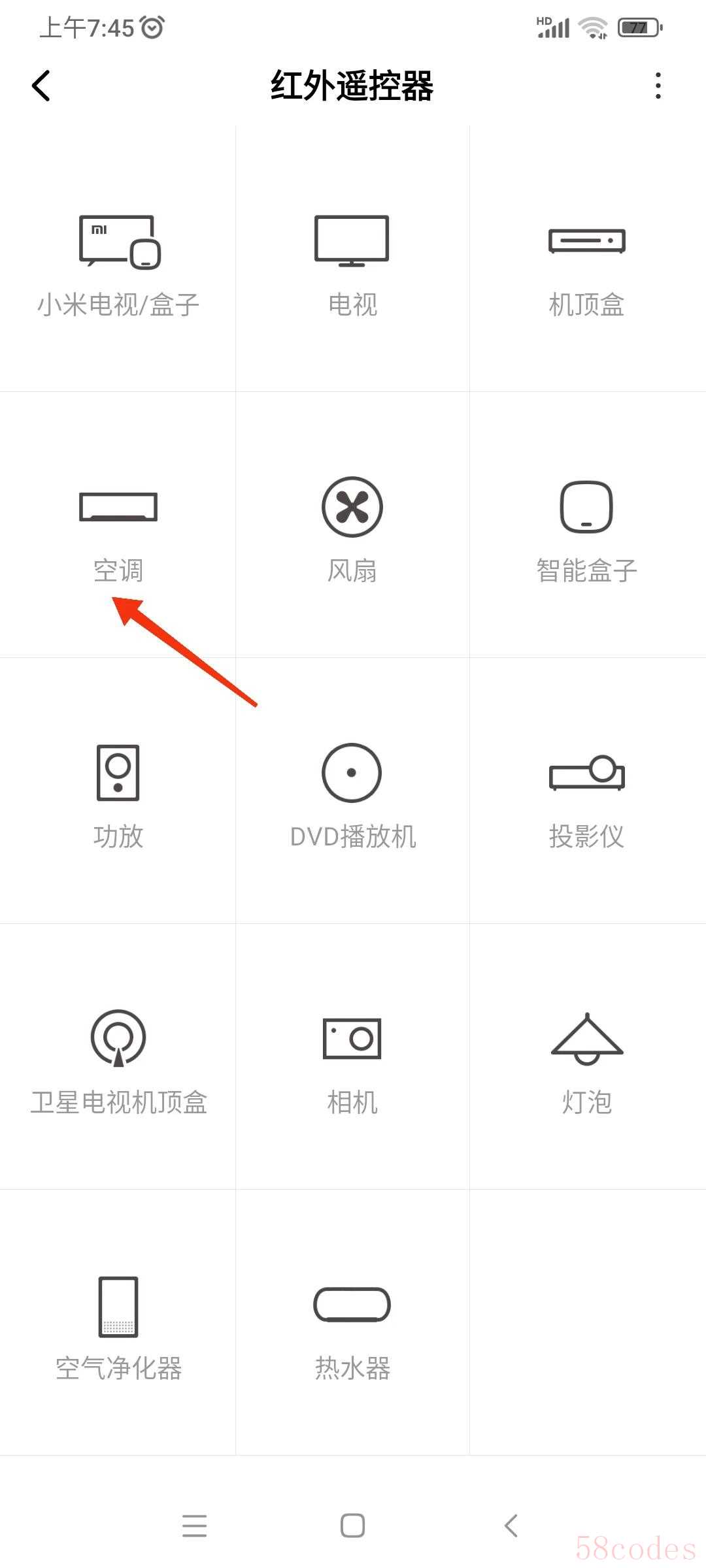This screenshot has height=1568, width=706.
Task: Open recent apps from the navigation bar
Action: click(x=194, y=1526)
